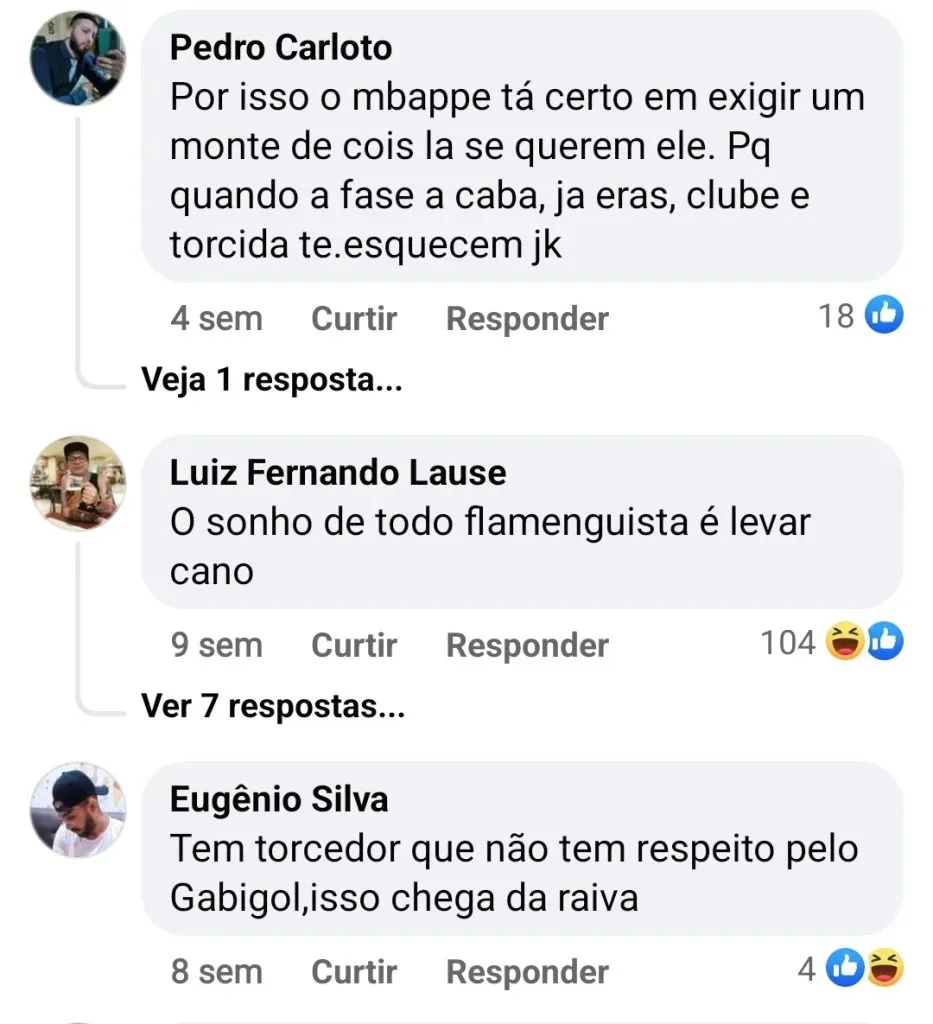
Task: Open Pedro Carloto's profile picture
Action: tap(77, 59)
